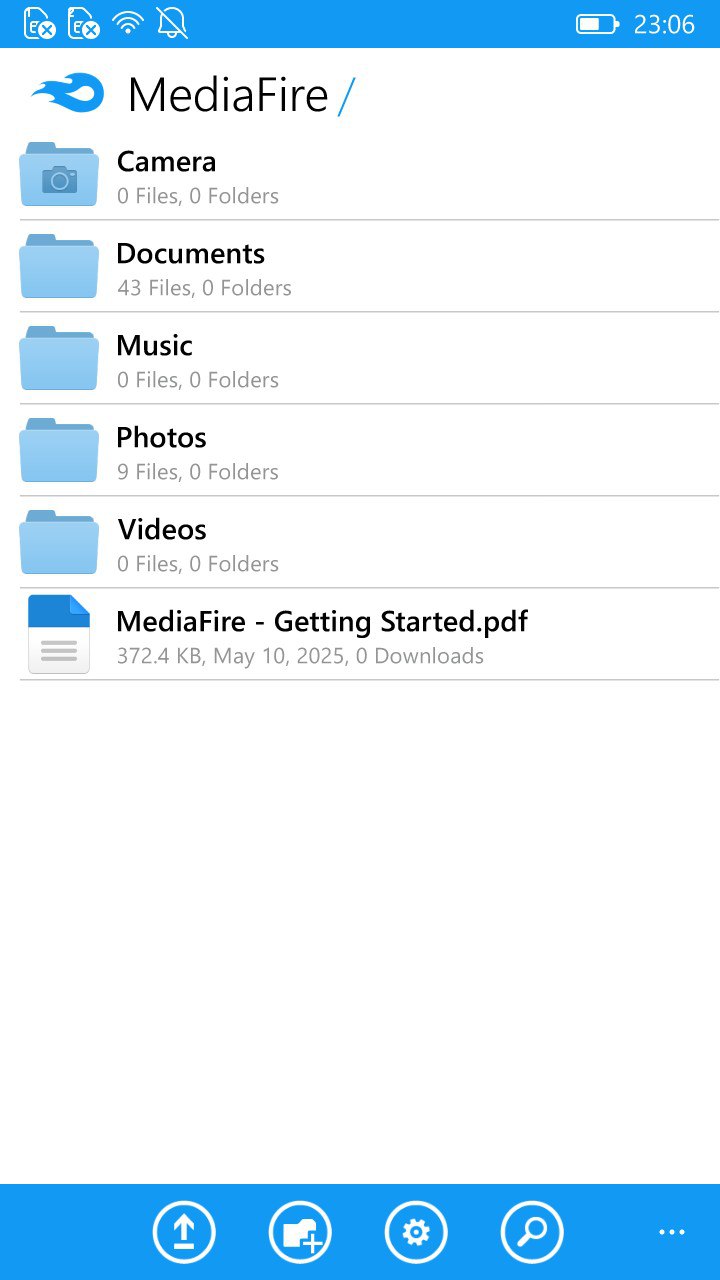Tap the upload icon
The height and width of the screenshot is (1280, 720).
click(x=184, y=1232)
